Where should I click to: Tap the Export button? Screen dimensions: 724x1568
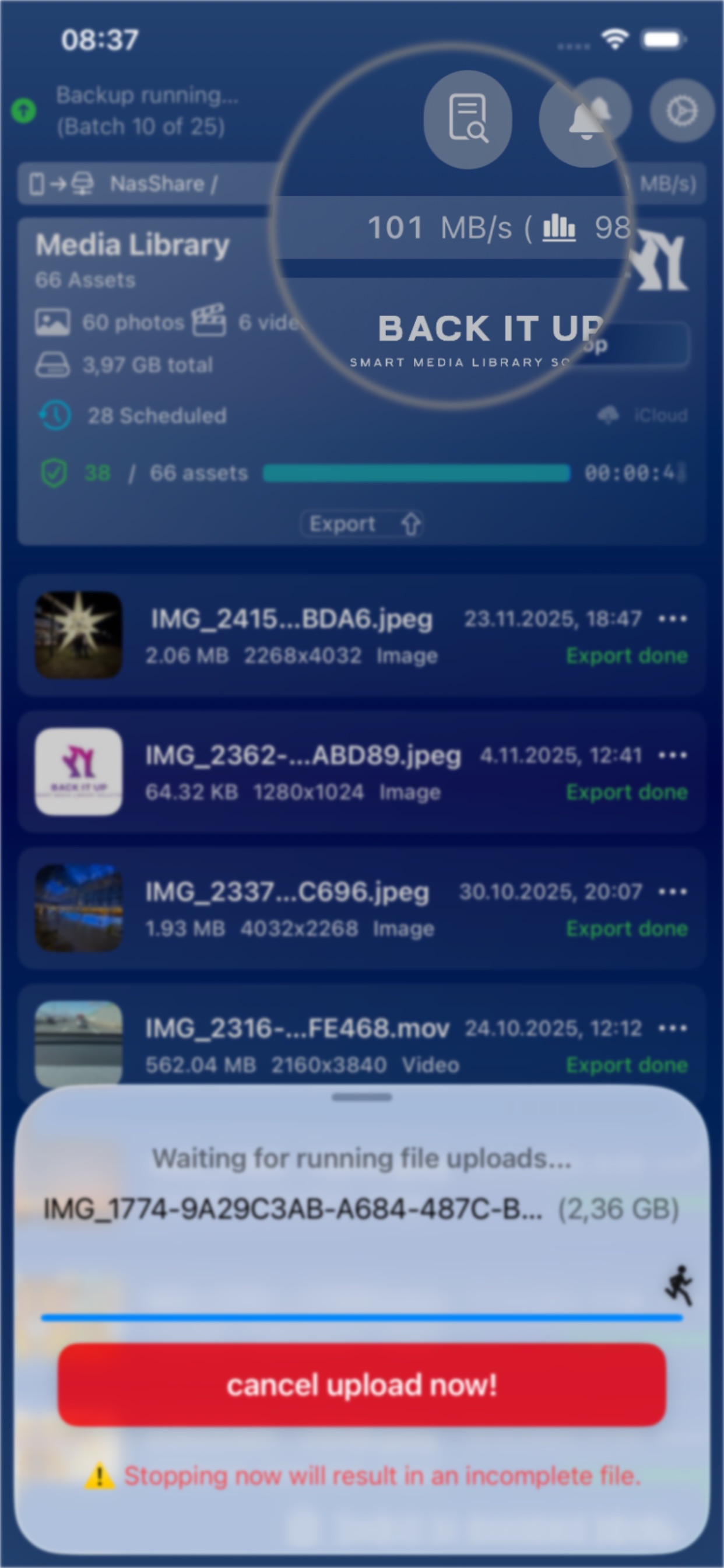[x=361, y=523]
